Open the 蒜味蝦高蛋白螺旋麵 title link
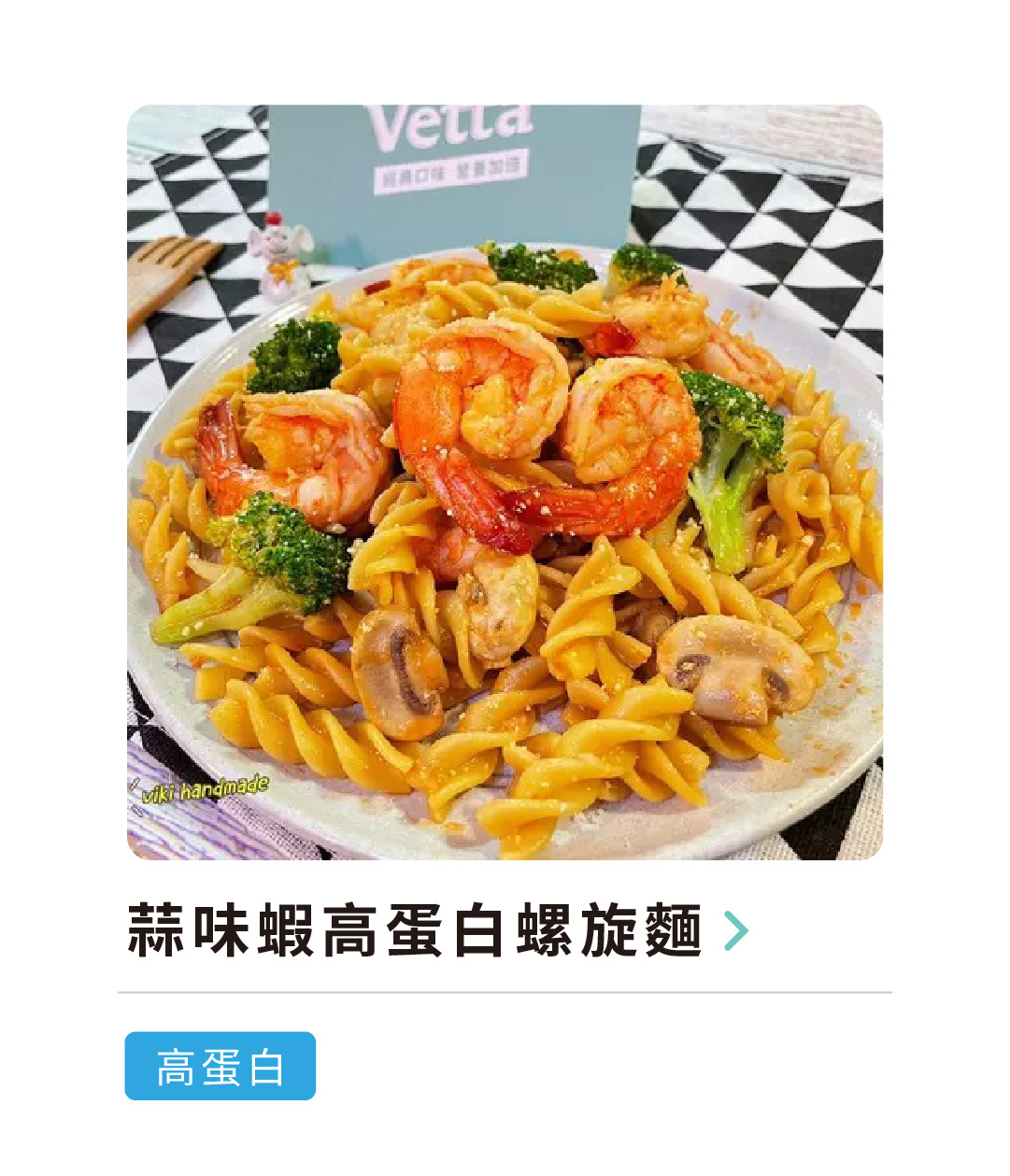1010x1176 pixels. (x=415, y=930)
